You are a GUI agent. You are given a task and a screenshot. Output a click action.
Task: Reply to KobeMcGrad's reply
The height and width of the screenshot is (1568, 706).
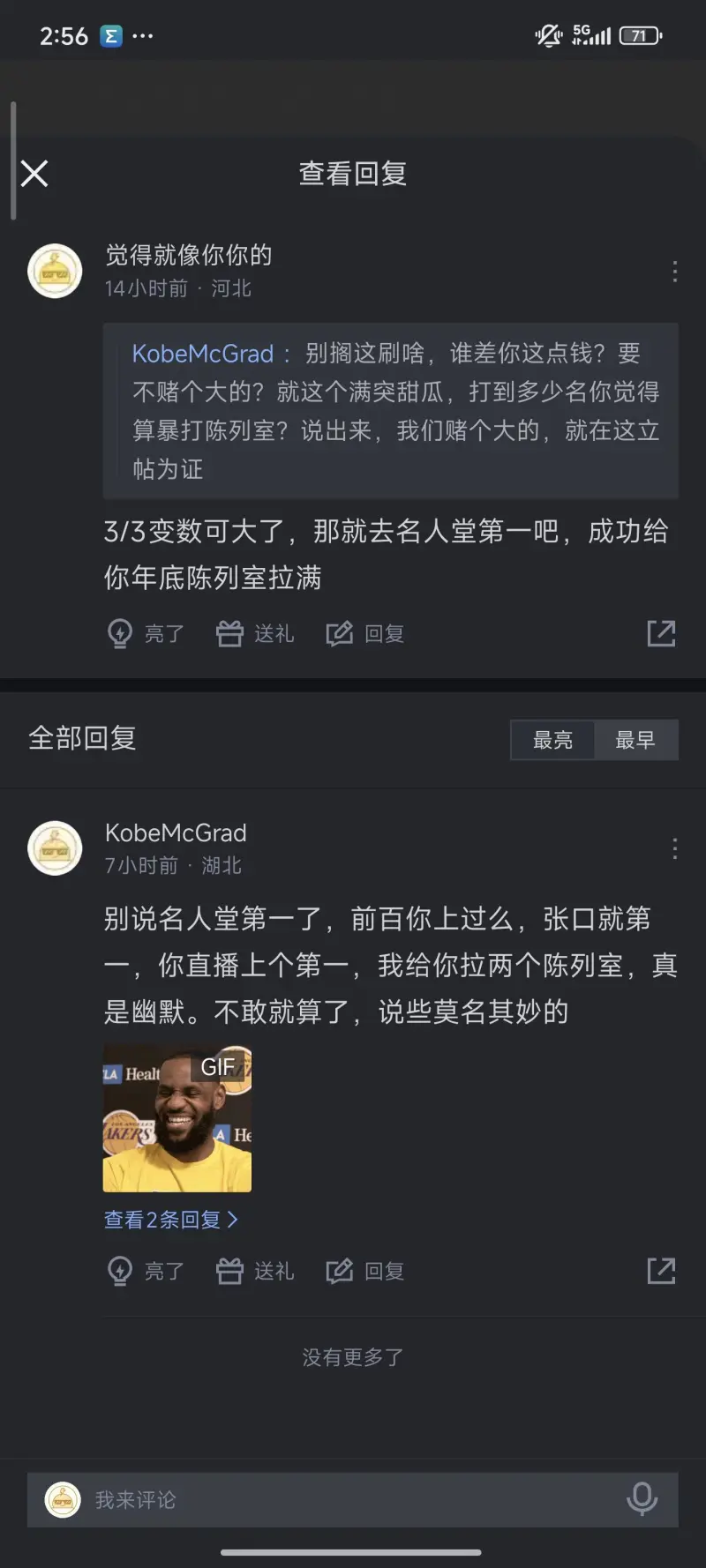tap(365, 1271)
